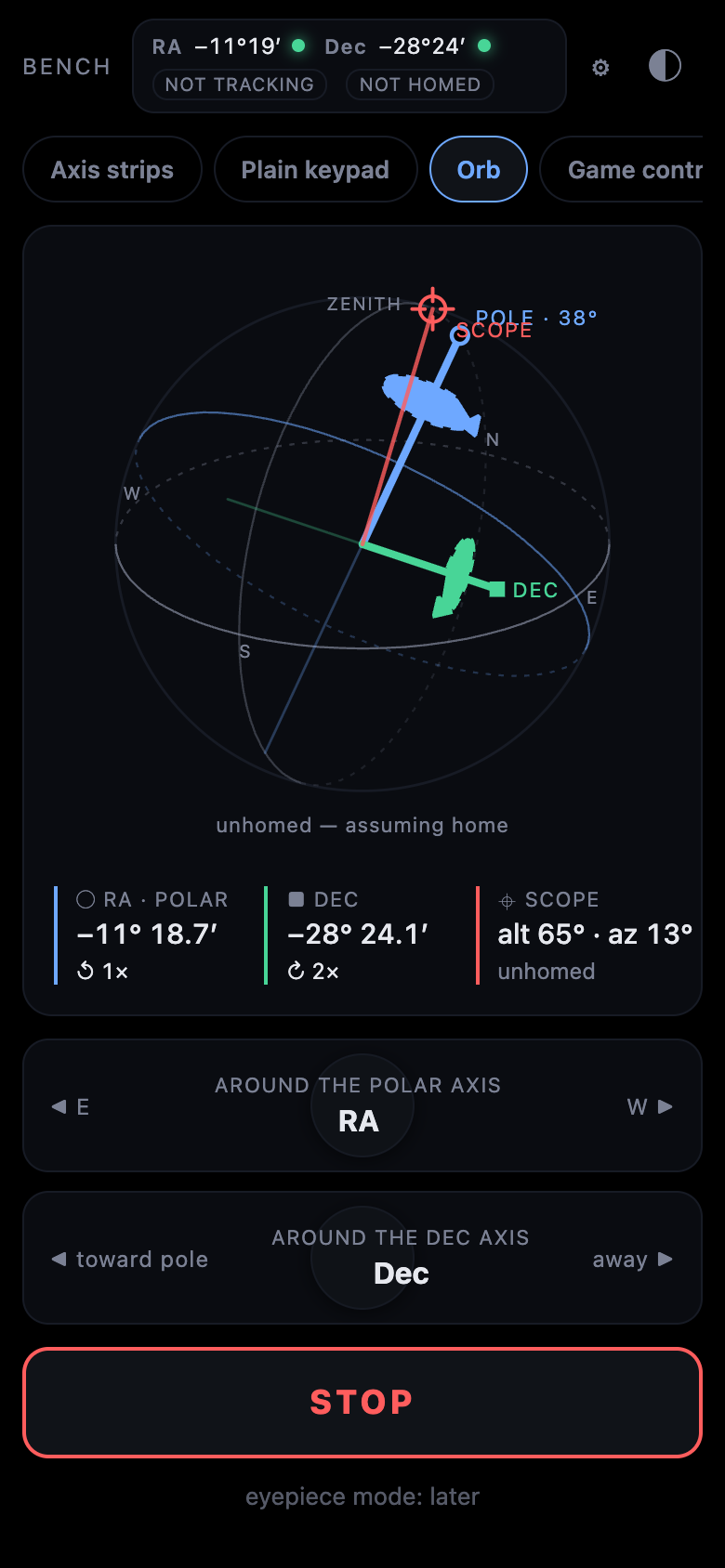Toggle the dark/light theme icon

tap(665, 66)
